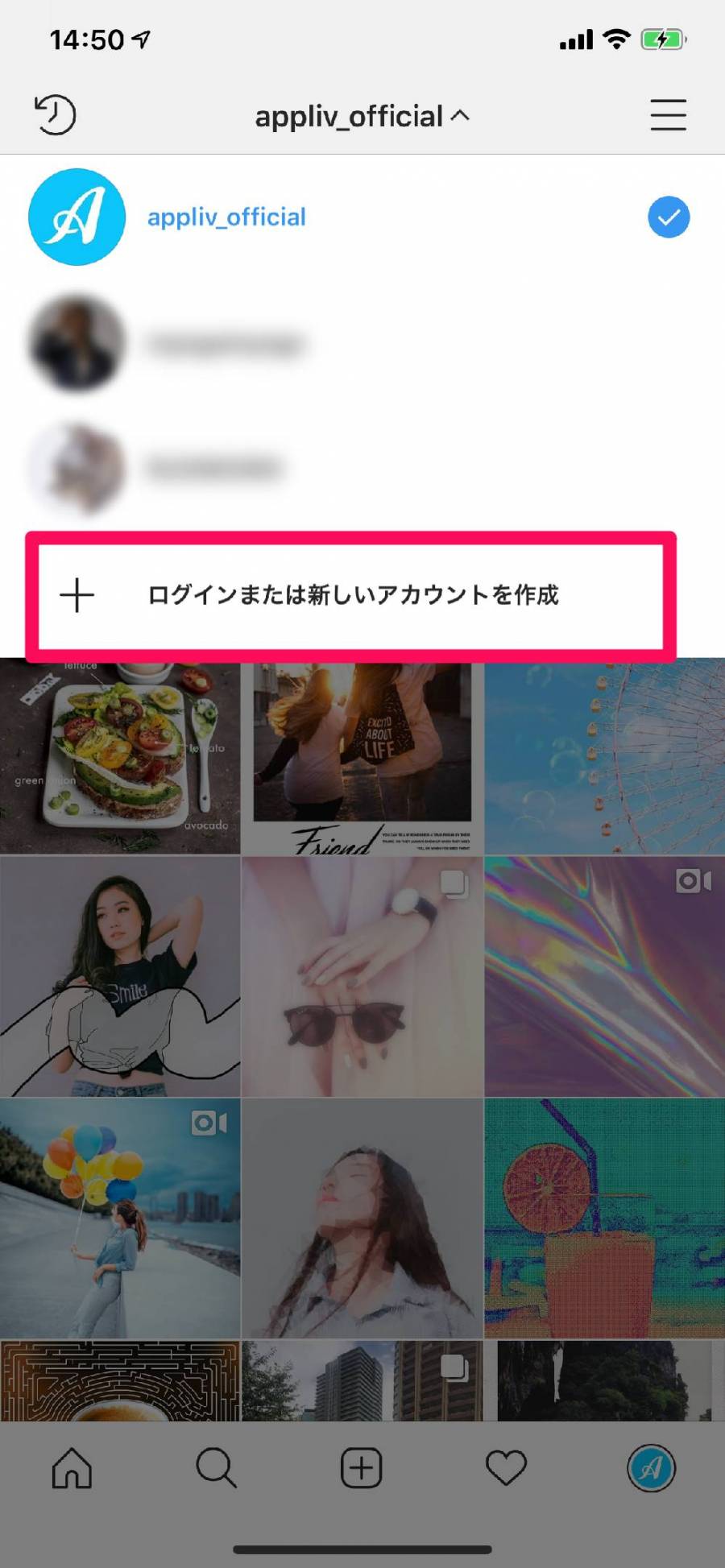725x1568 pixels.
Task: Collapse the appliv_official account dropdown
Action: tap(362, 117)
